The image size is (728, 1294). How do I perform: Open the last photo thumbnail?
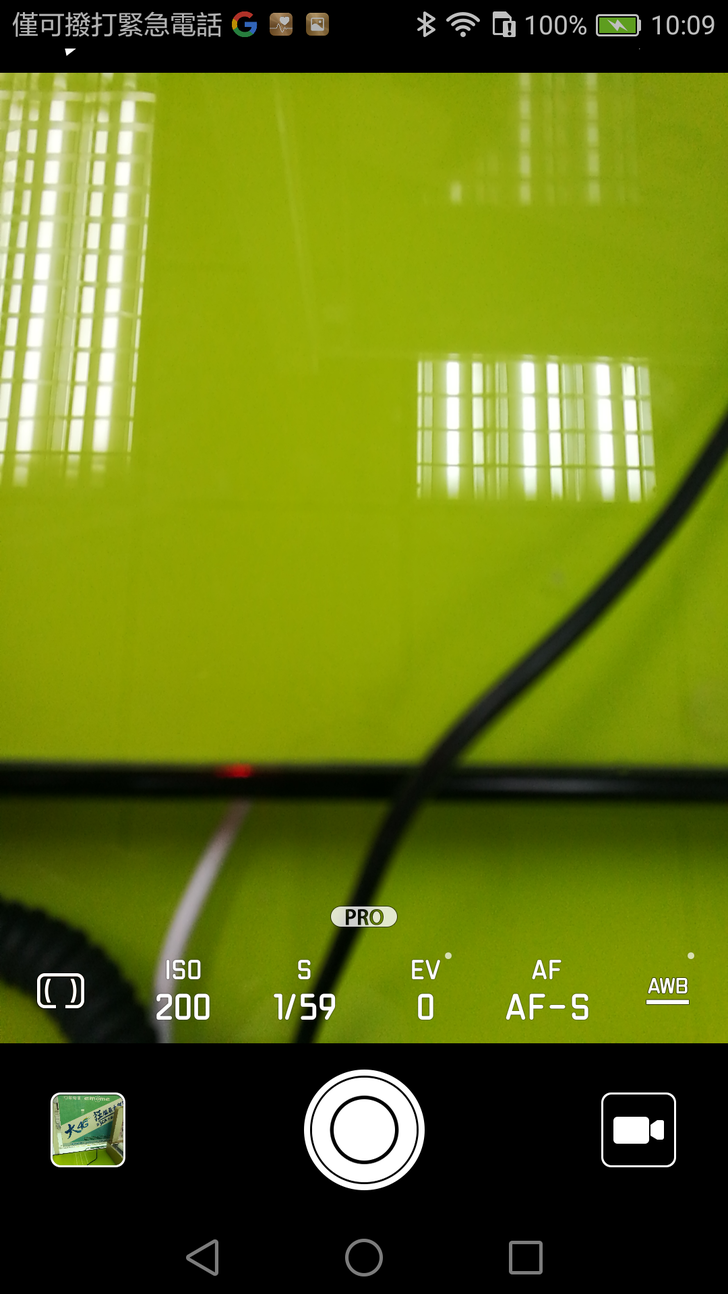pos(88,1130)
